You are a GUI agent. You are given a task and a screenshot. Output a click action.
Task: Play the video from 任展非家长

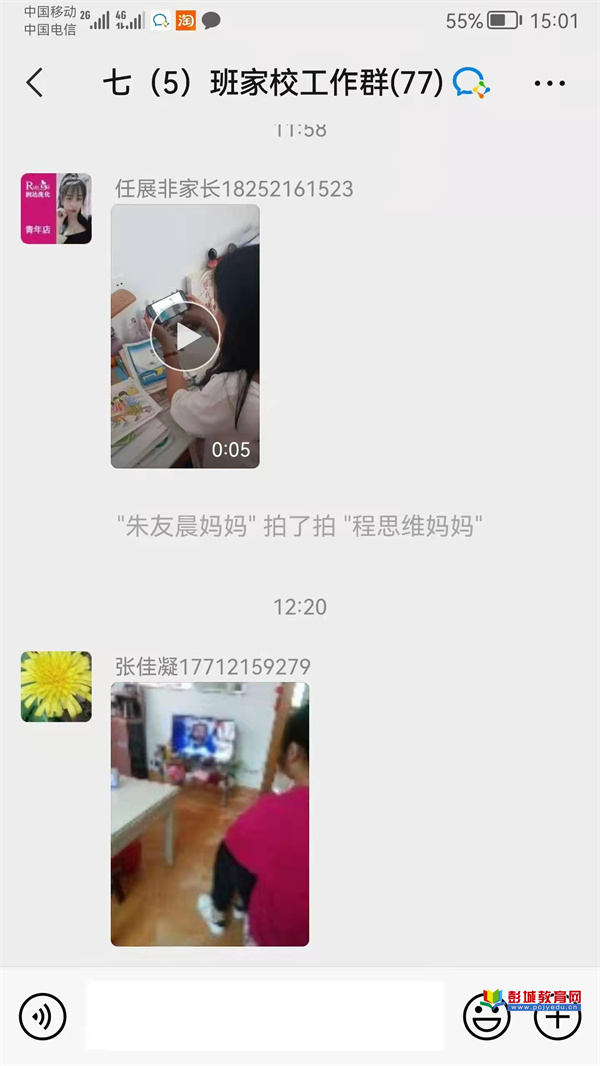[185, 337]
